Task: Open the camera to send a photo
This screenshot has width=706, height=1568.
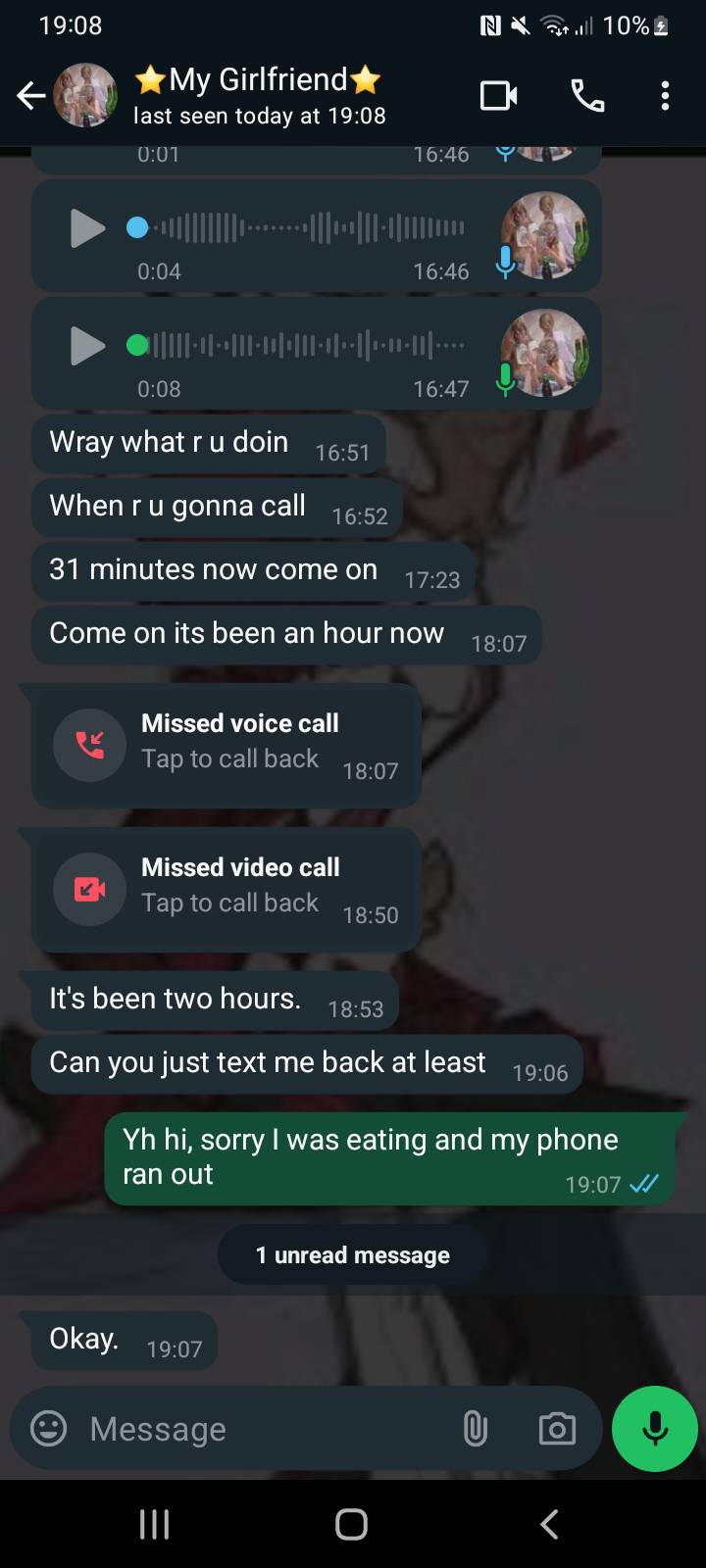Action: click(x=557, y=1429)
